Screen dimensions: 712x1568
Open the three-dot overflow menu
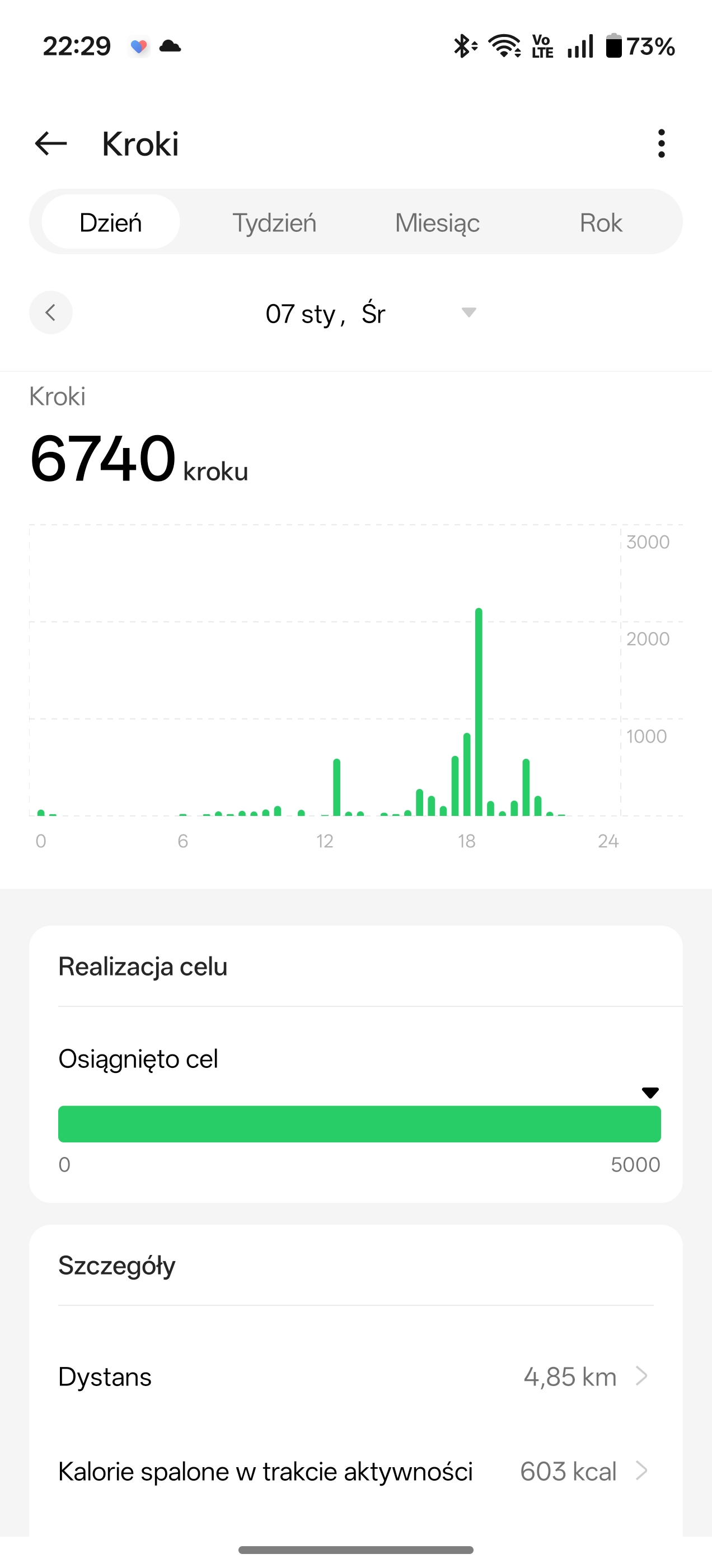point(661,144)
